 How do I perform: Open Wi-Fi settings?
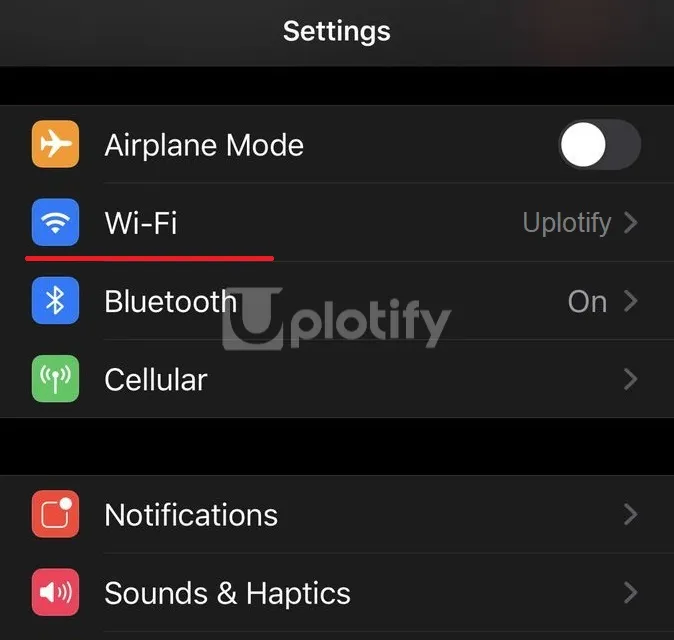tap(337, 222)
